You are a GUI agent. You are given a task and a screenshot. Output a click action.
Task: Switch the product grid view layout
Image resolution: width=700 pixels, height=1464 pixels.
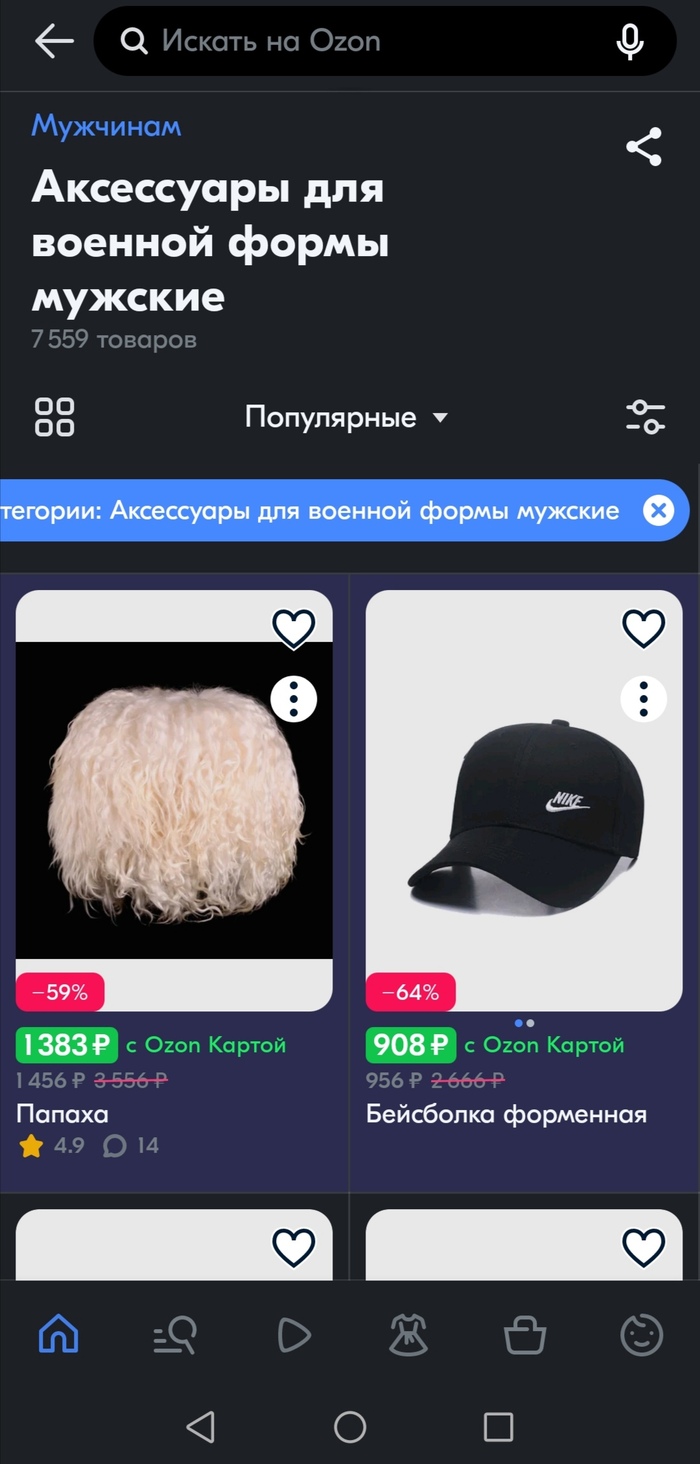(x=55, y=417)
